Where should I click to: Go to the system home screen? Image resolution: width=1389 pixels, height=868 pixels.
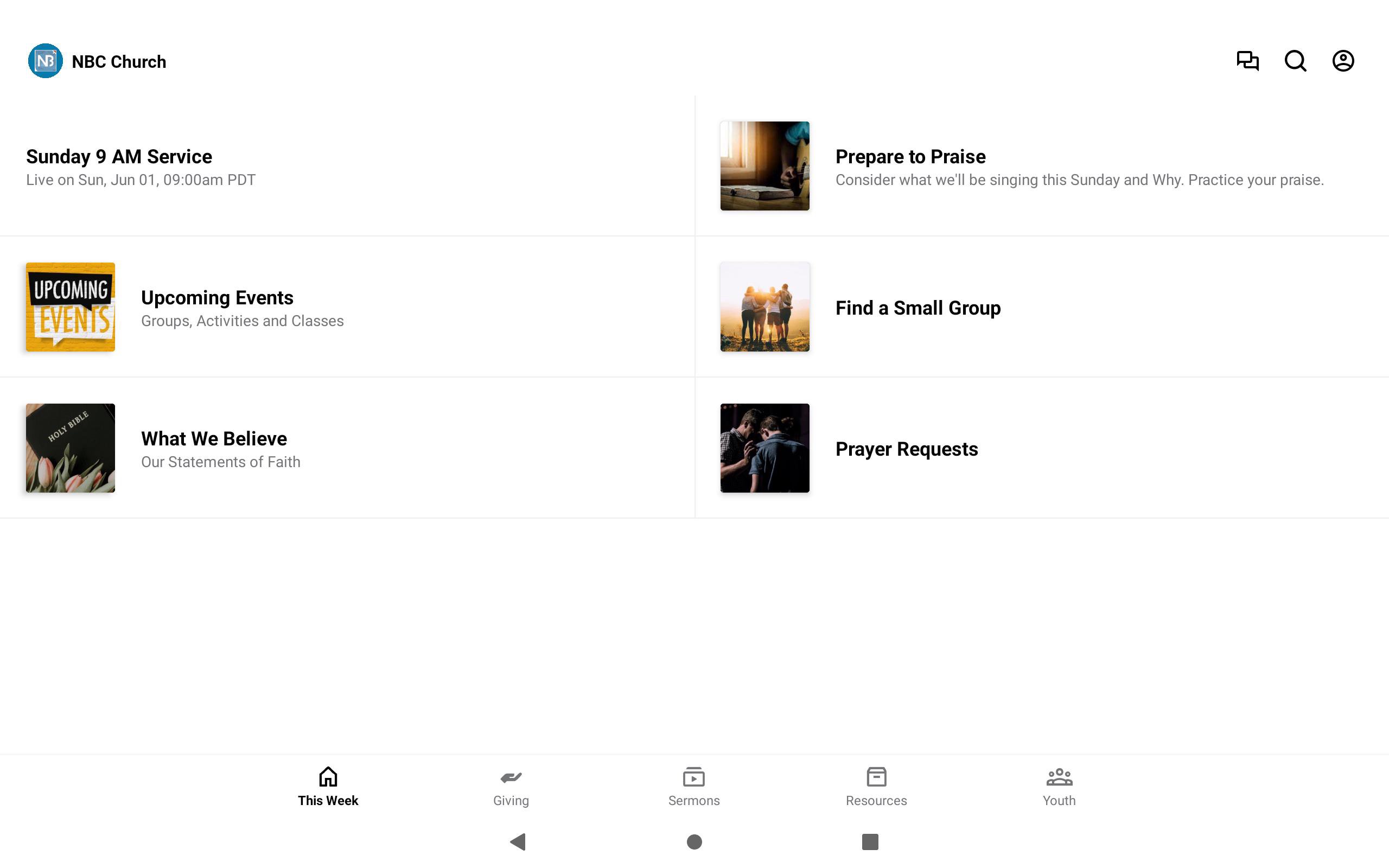tap(694, 841)
